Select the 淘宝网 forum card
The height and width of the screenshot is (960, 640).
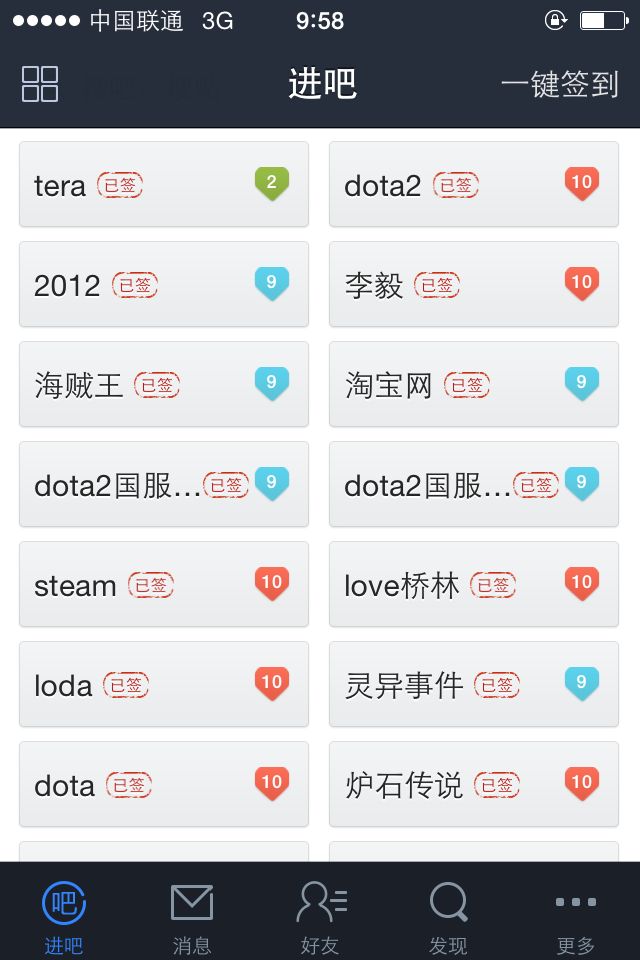pyautogui.click(x=474, y=385)
